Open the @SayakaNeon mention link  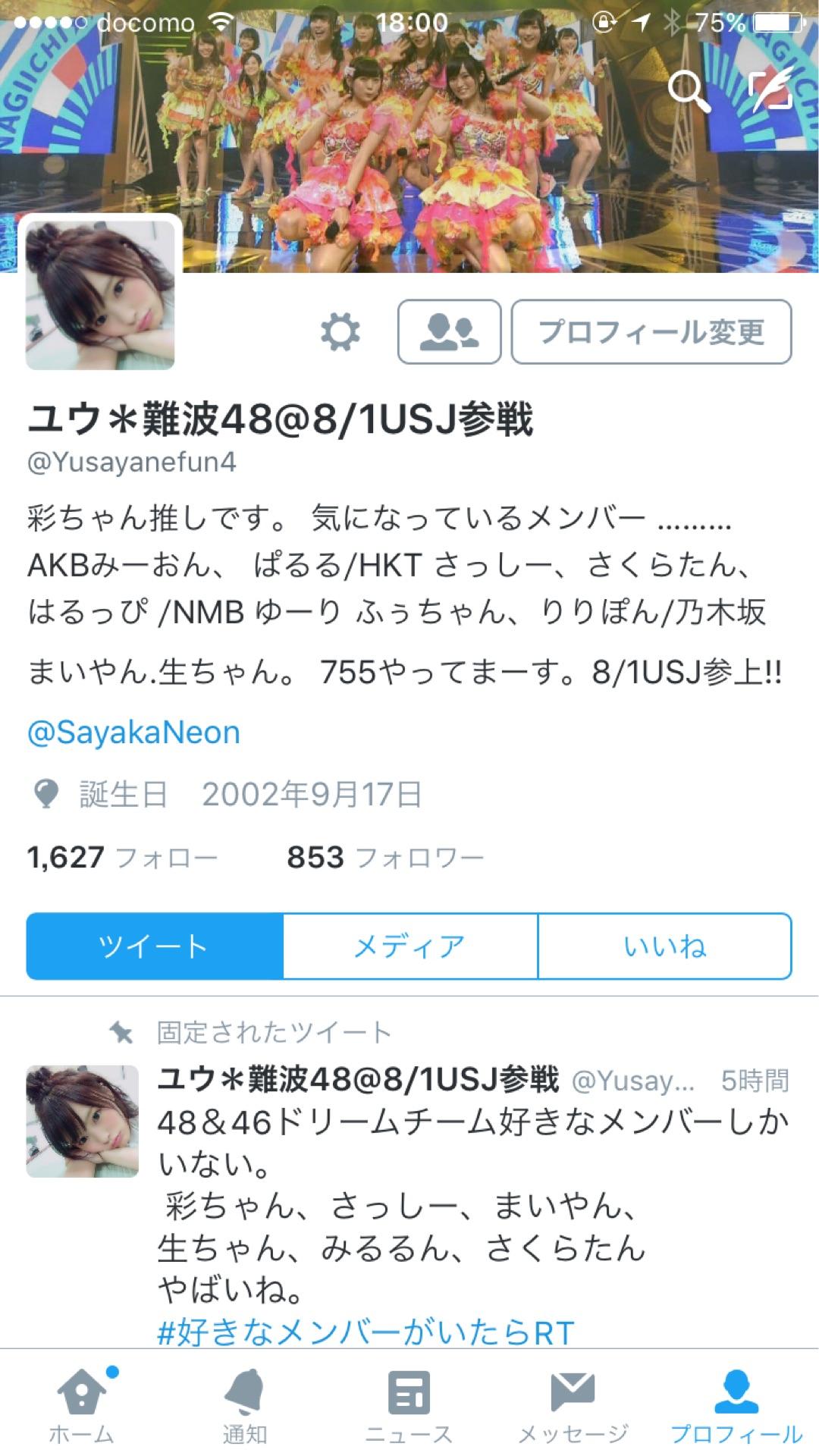tap(134, 733)
